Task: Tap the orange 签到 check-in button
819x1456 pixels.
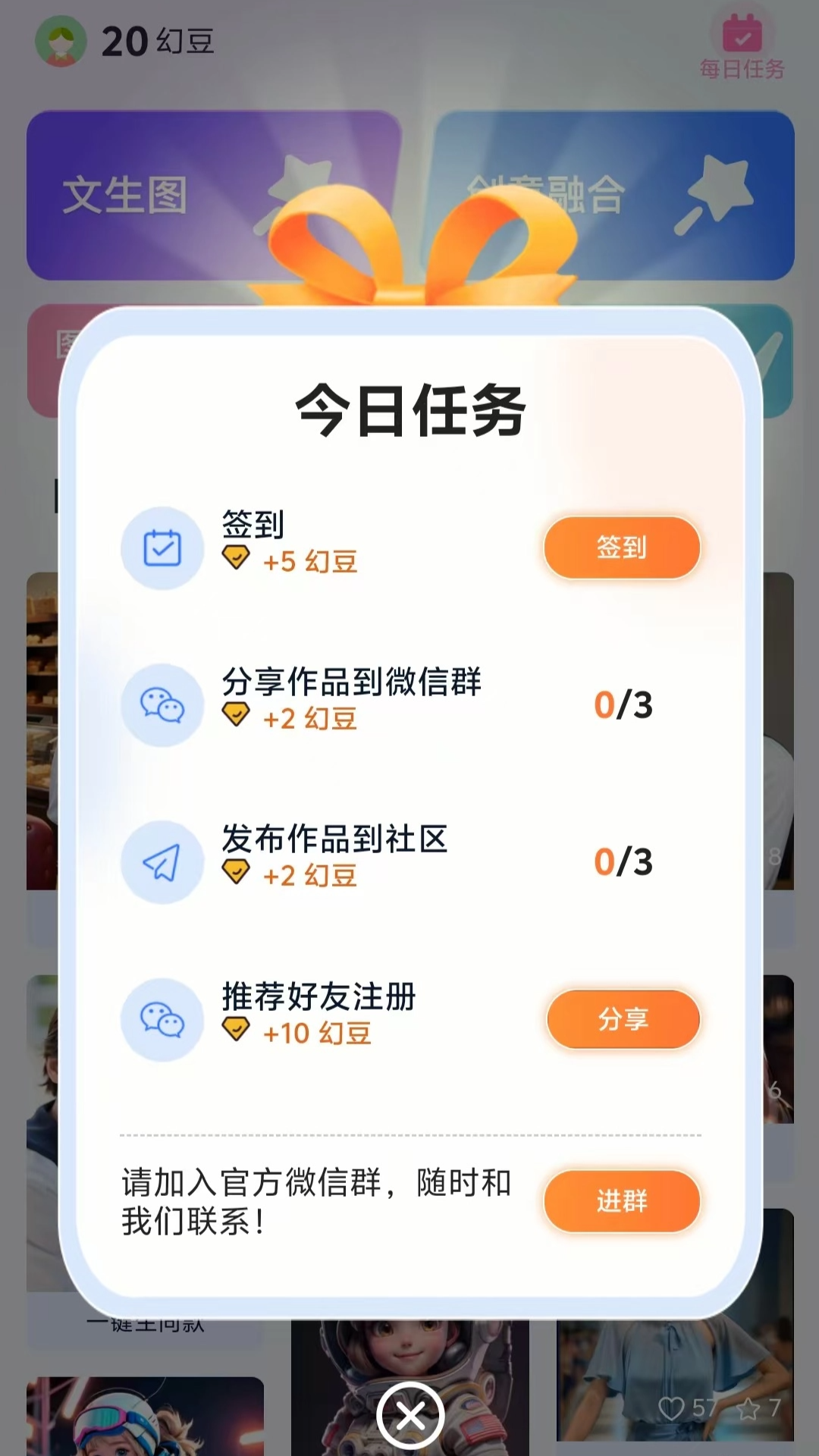Action: click(x=622, y=548)
